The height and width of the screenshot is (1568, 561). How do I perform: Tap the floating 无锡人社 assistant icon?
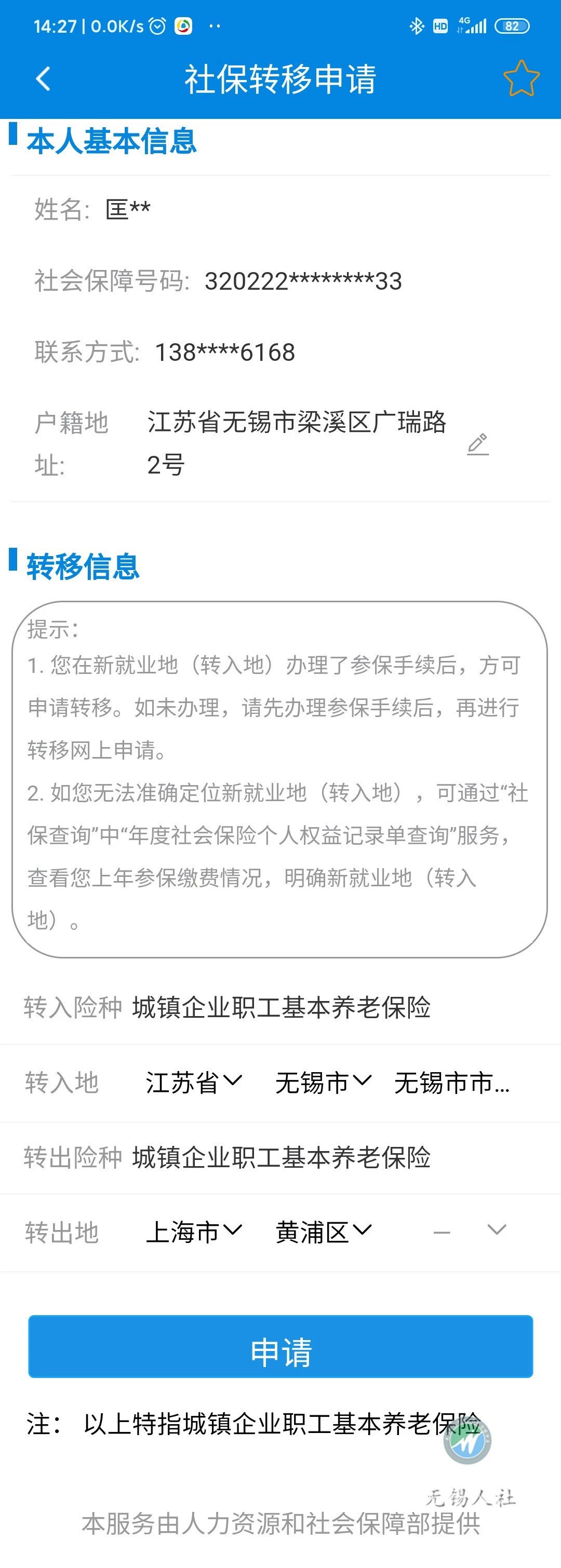[x=467, y=1441]
